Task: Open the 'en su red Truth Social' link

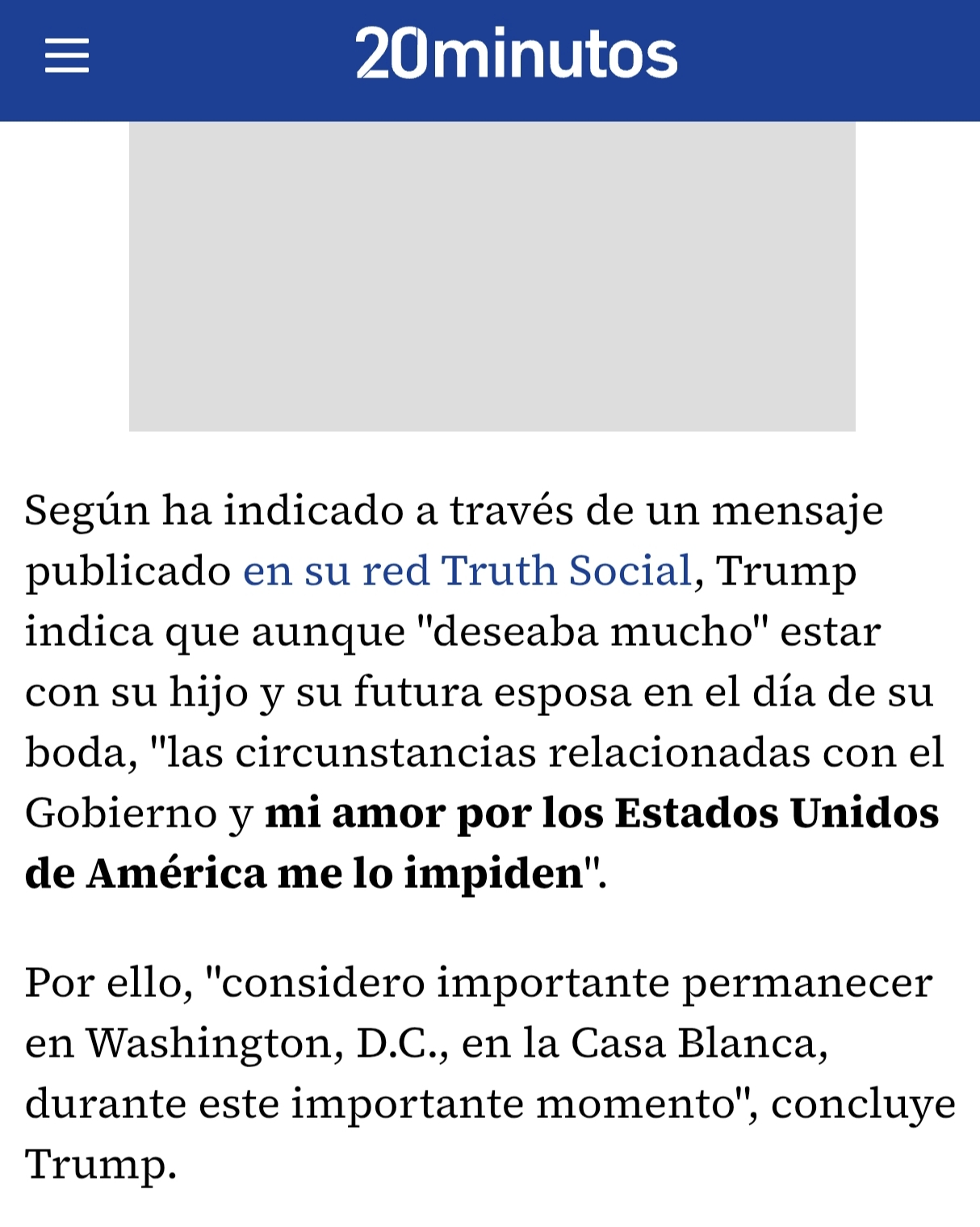Action: coord(467,571)
